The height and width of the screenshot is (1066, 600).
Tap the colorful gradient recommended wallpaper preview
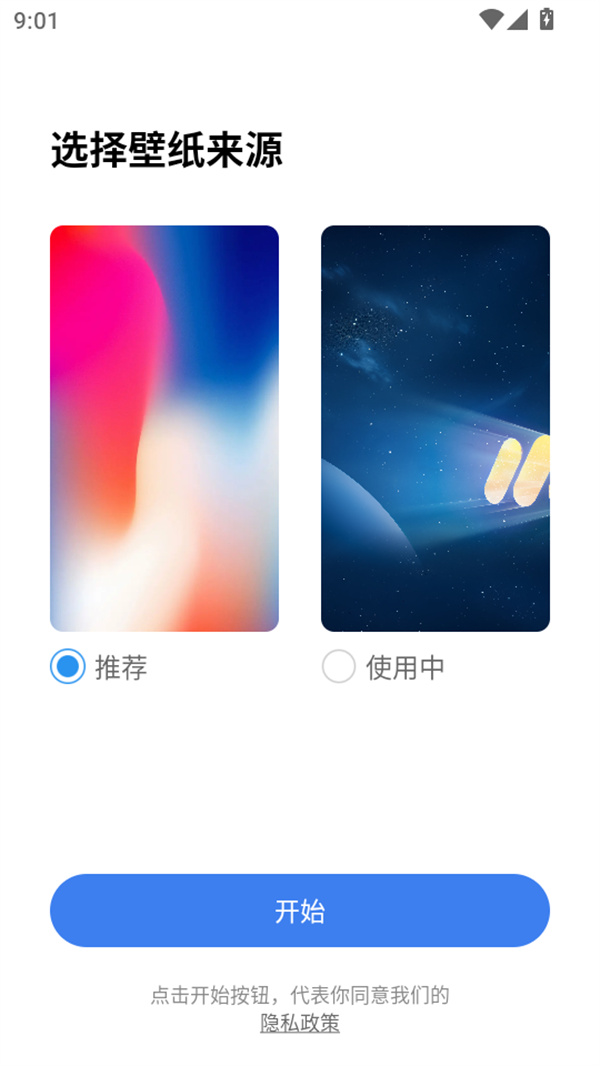pos(164,428)
